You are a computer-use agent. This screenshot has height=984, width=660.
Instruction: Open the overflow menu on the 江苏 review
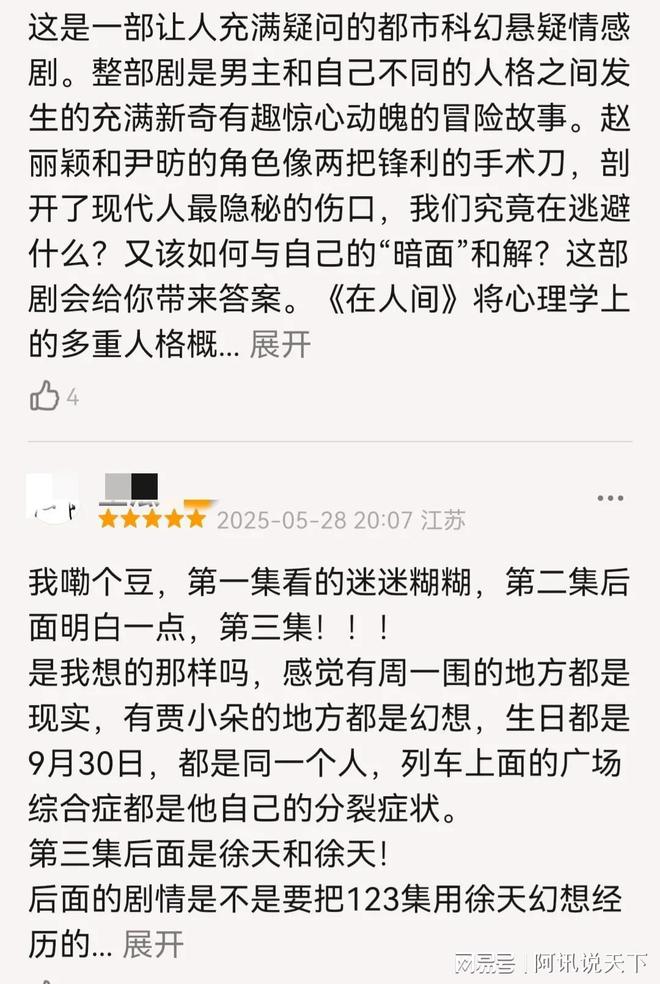point(610,498)
